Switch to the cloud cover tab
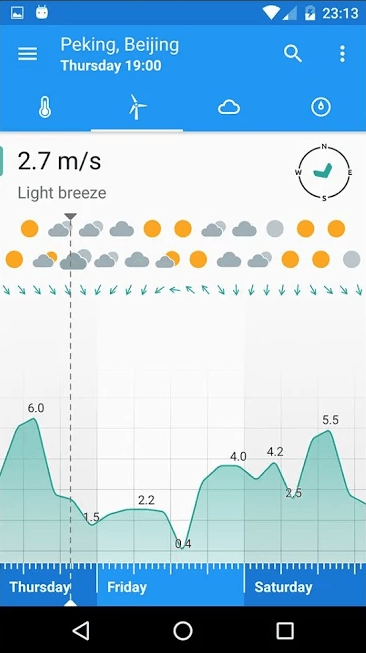The width and height of the screenshot is (366, 653). [x=229, y=107]
